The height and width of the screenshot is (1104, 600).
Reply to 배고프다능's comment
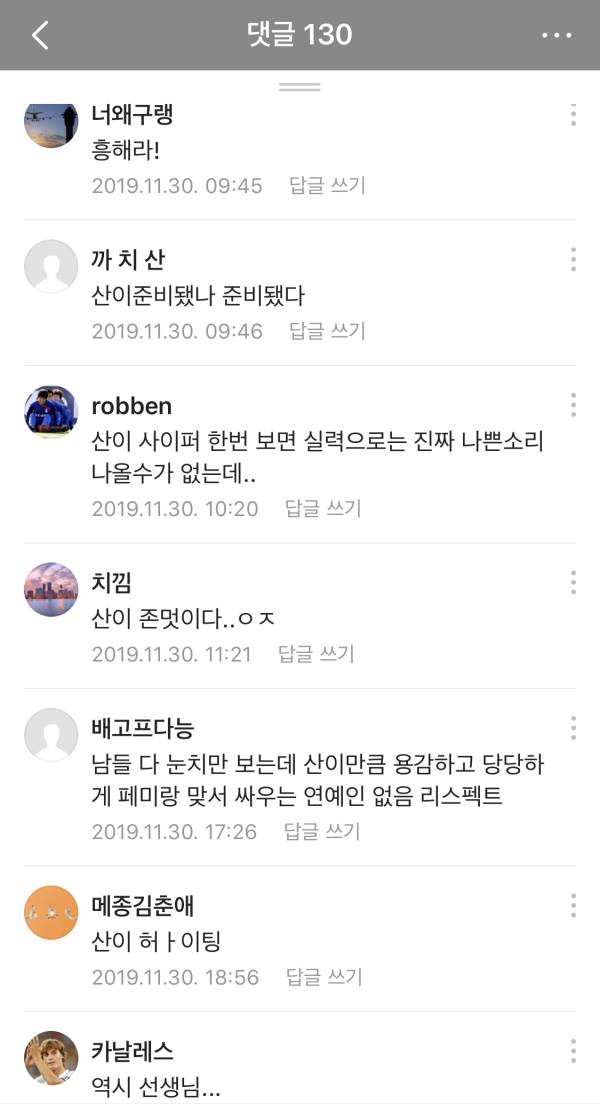tap(321, 832)
